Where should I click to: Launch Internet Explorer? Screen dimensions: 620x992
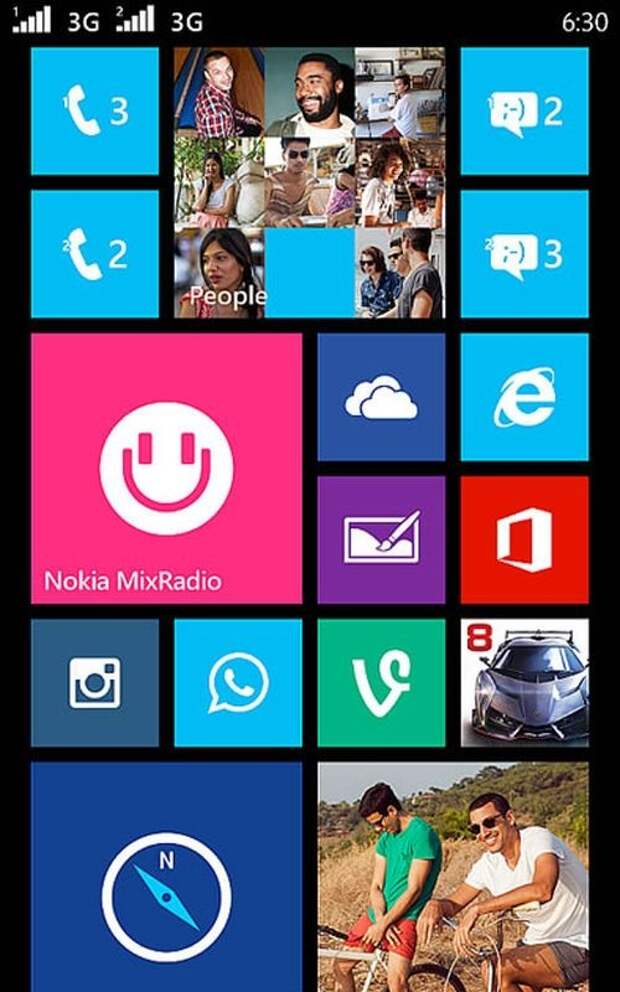(524, 397)
